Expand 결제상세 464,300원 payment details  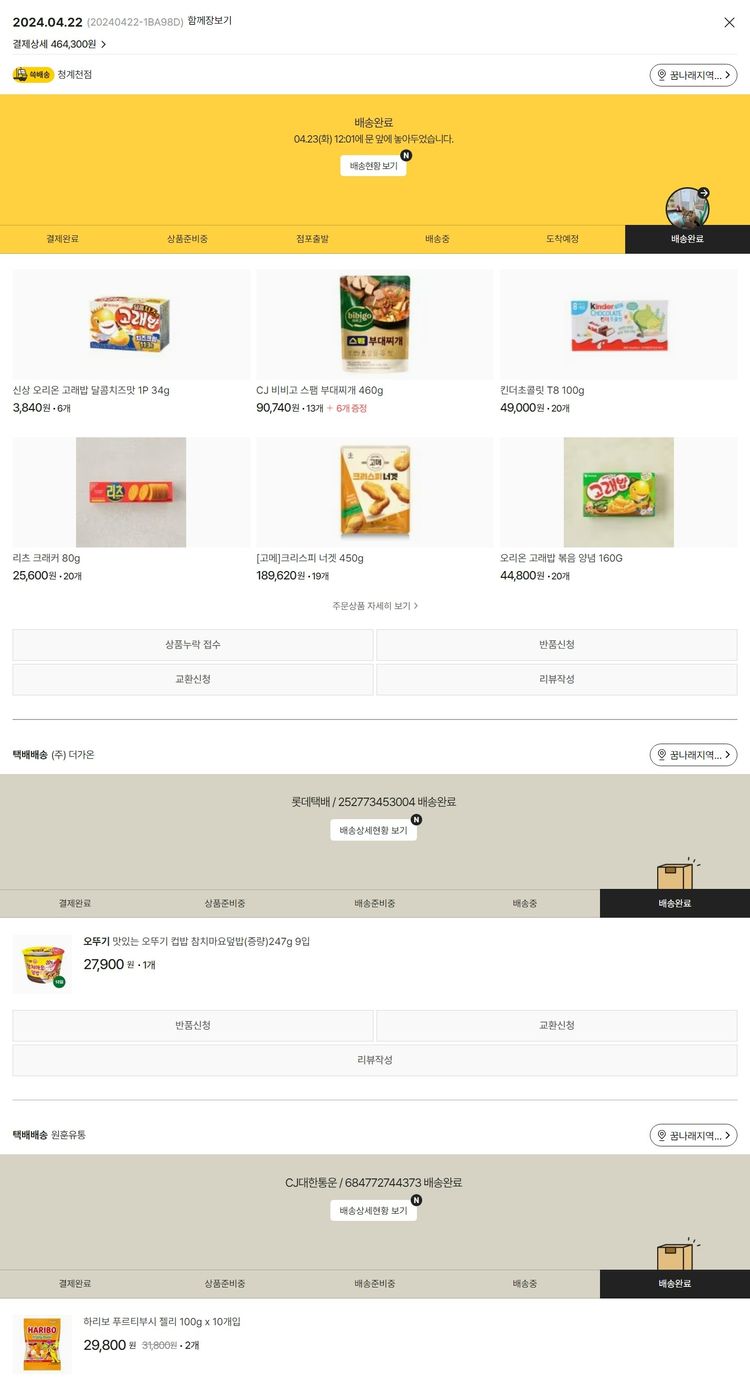60,44
